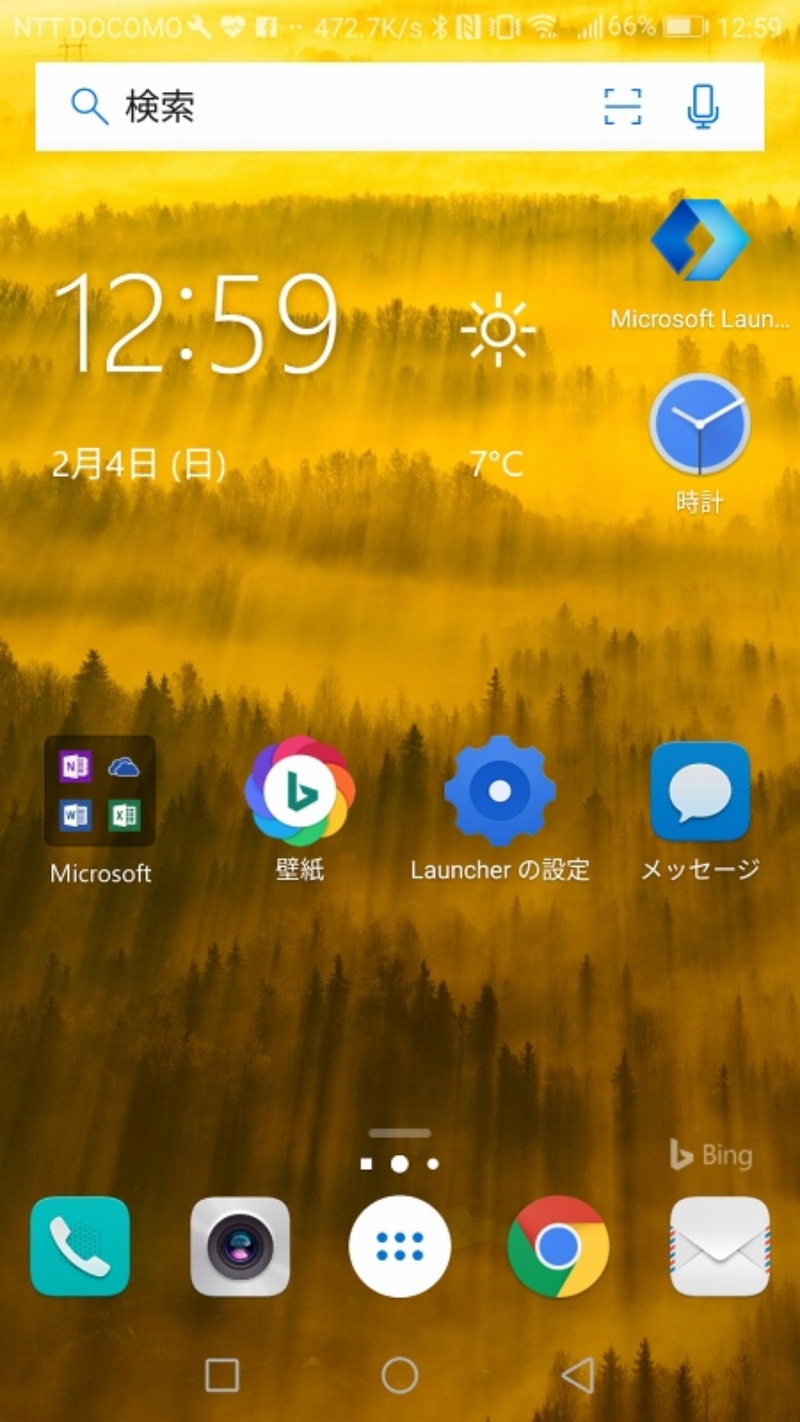Open the Microsoft Launcher app
Screen dimensions: 800x1422
point(699,241)
